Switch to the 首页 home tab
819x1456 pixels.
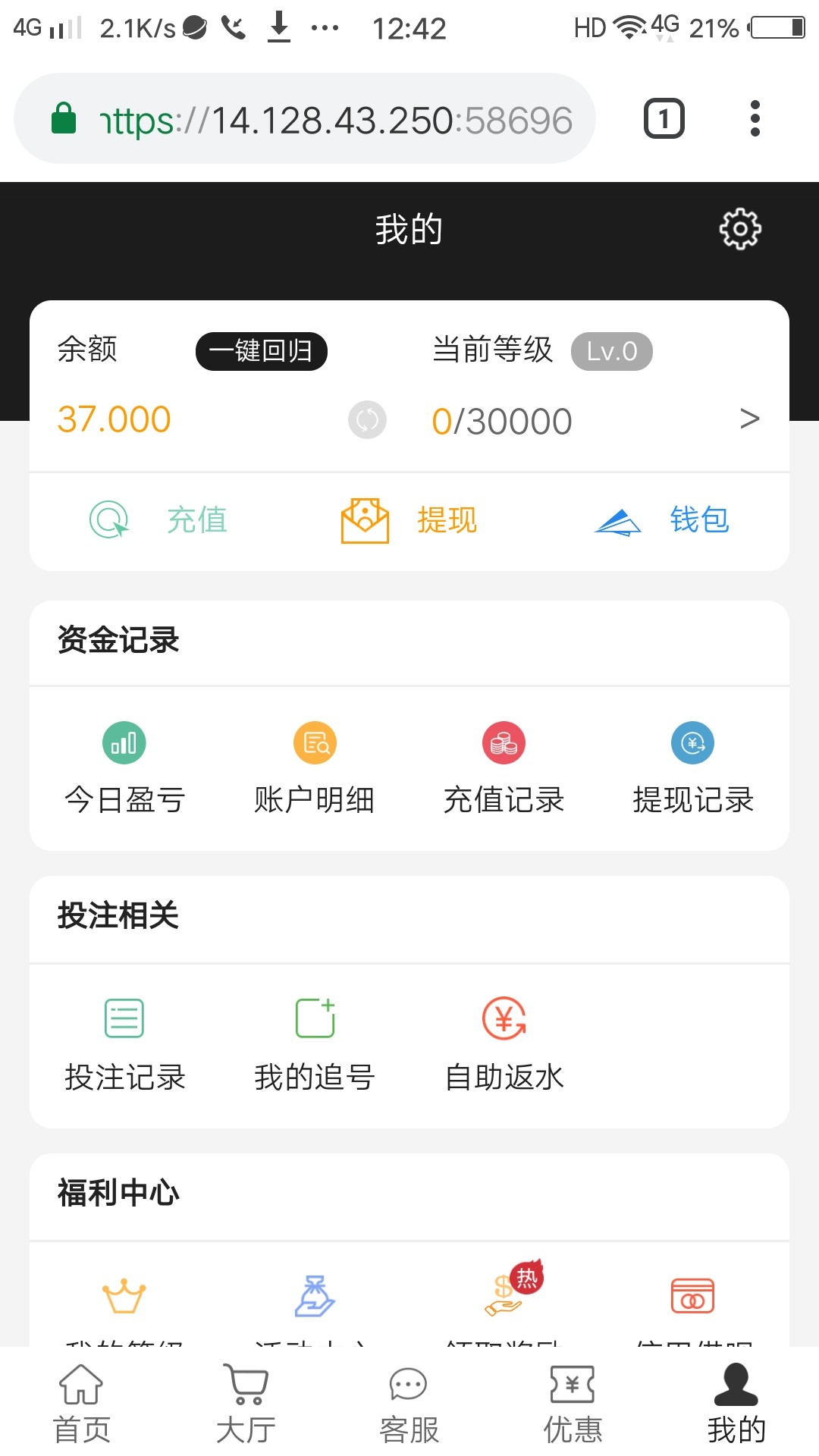point(82,1403)
